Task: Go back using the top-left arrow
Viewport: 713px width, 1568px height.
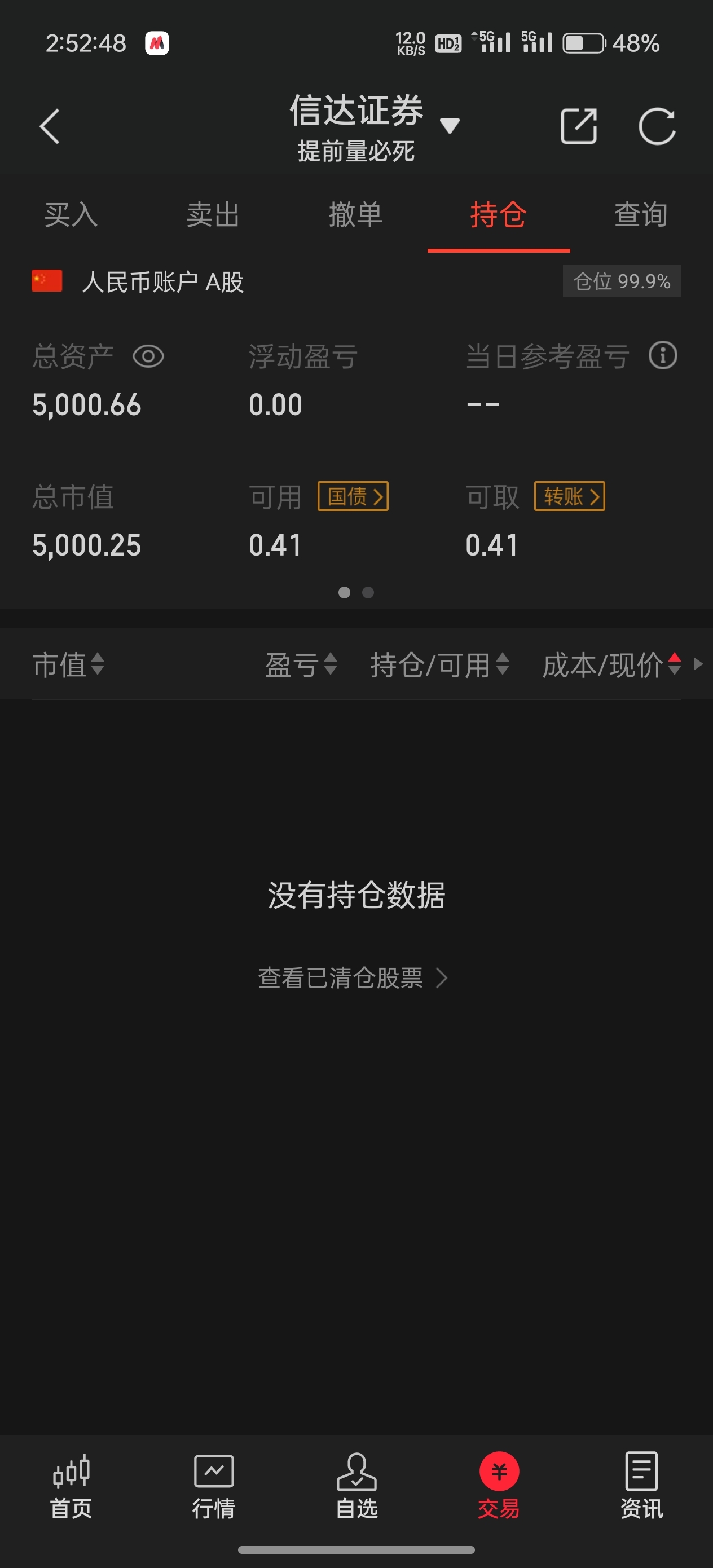Action: (50, 126)
